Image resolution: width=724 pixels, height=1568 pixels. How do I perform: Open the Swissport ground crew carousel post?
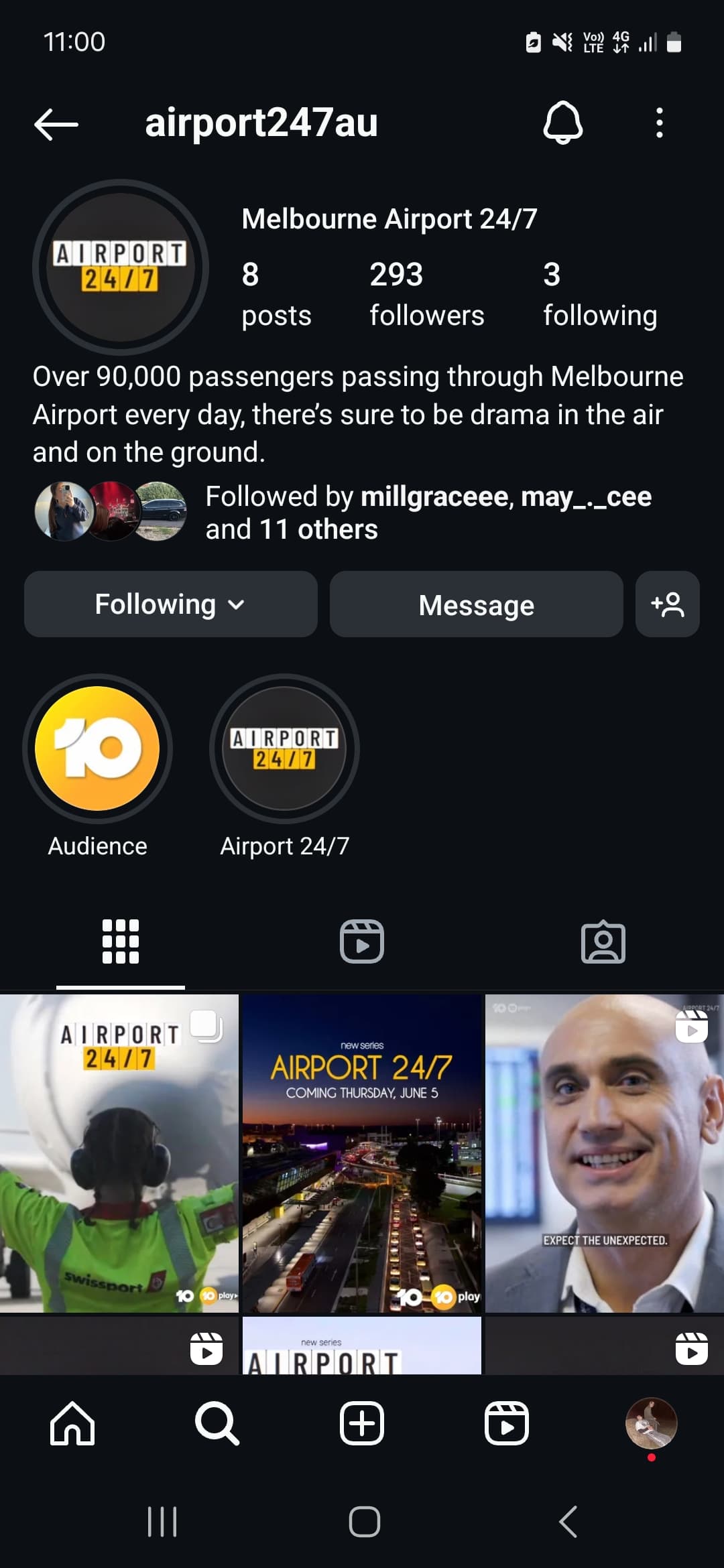(x=119, y=1154)
